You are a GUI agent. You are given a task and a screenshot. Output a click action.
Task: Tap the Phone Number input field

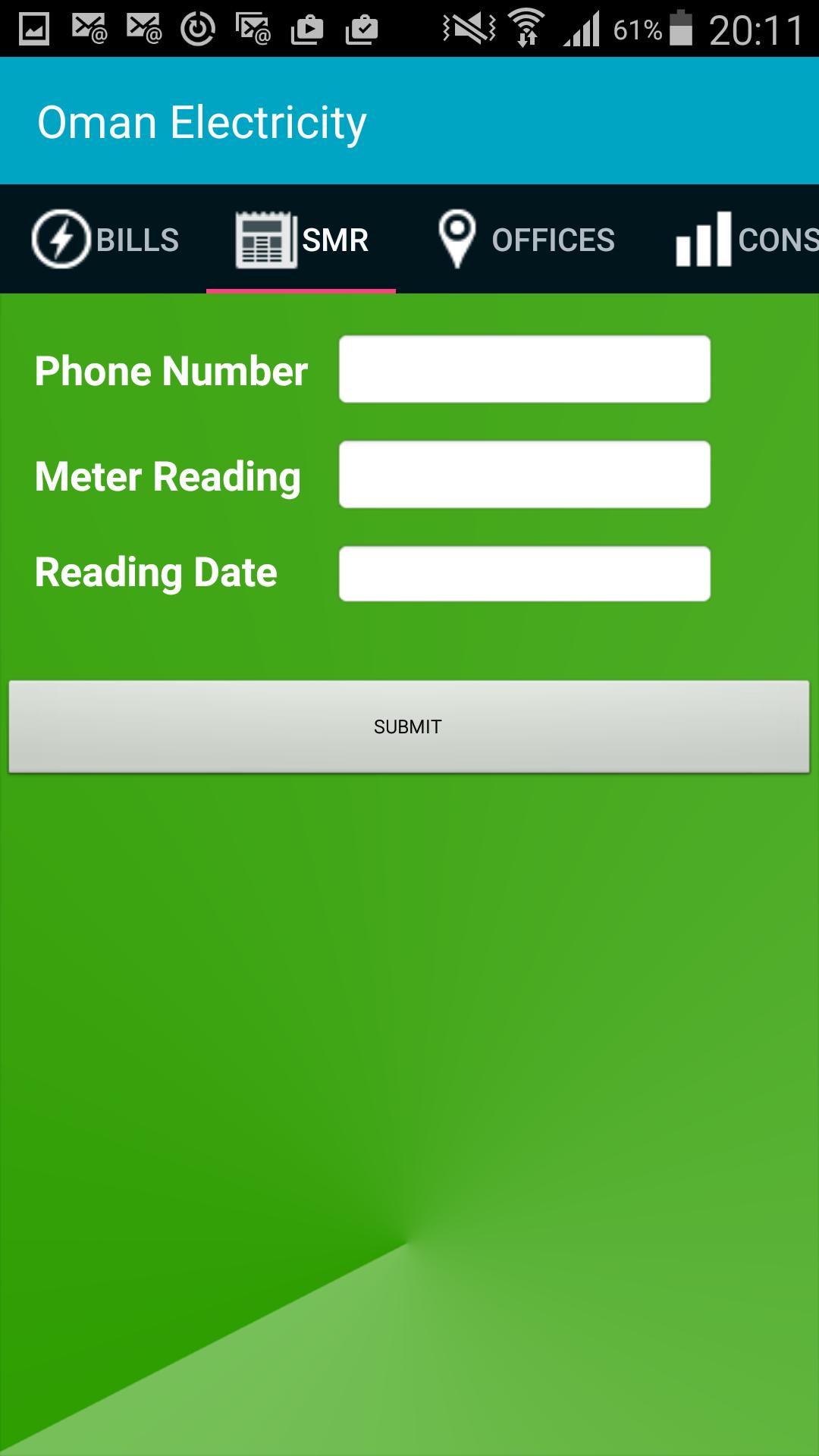524,369
